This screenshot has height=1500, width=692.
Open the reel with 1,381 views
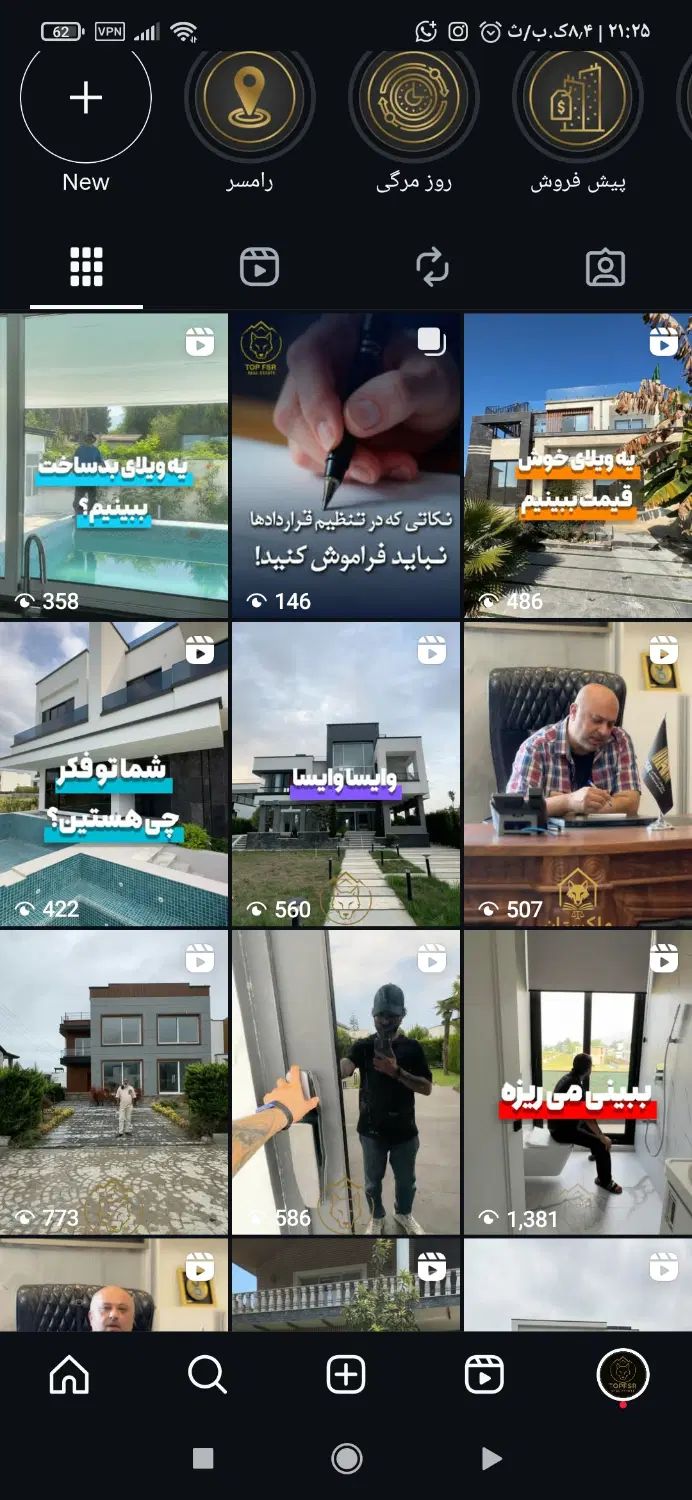tap(577, 1082)
